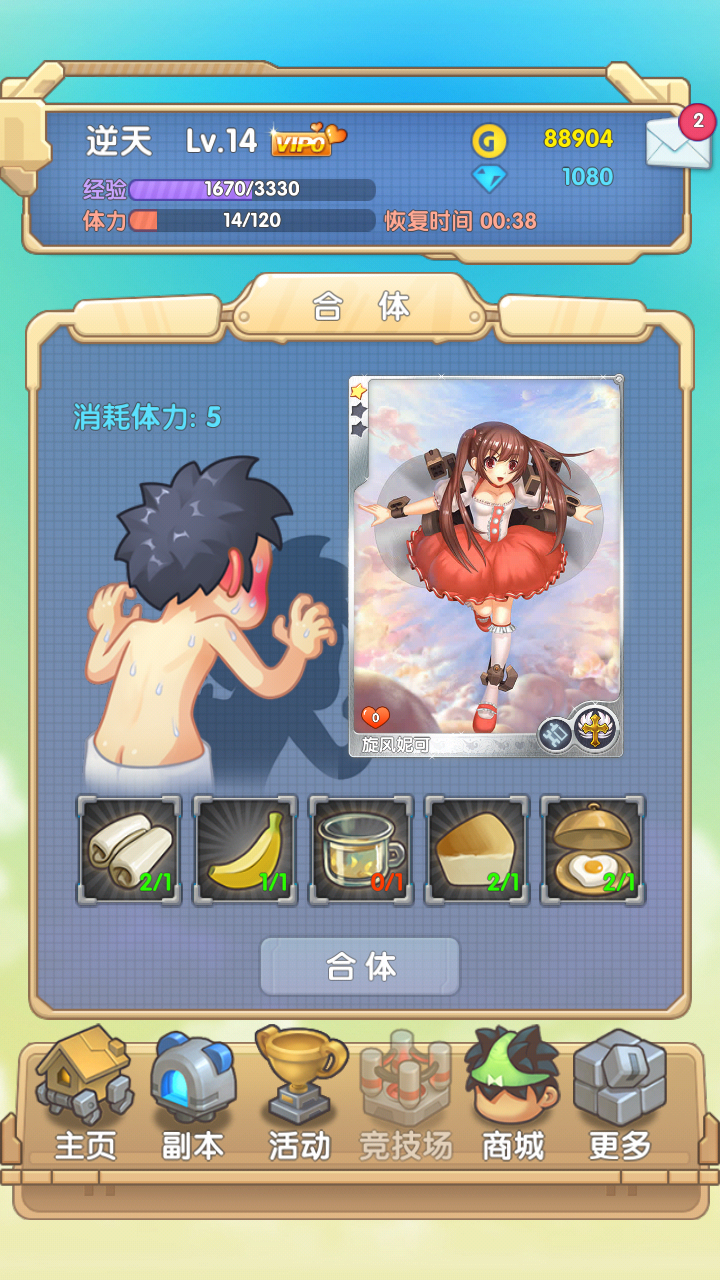This screenshot has height=1280, width=720.
Task: Select the banana ingredient slot
Action: click(245, 851)
